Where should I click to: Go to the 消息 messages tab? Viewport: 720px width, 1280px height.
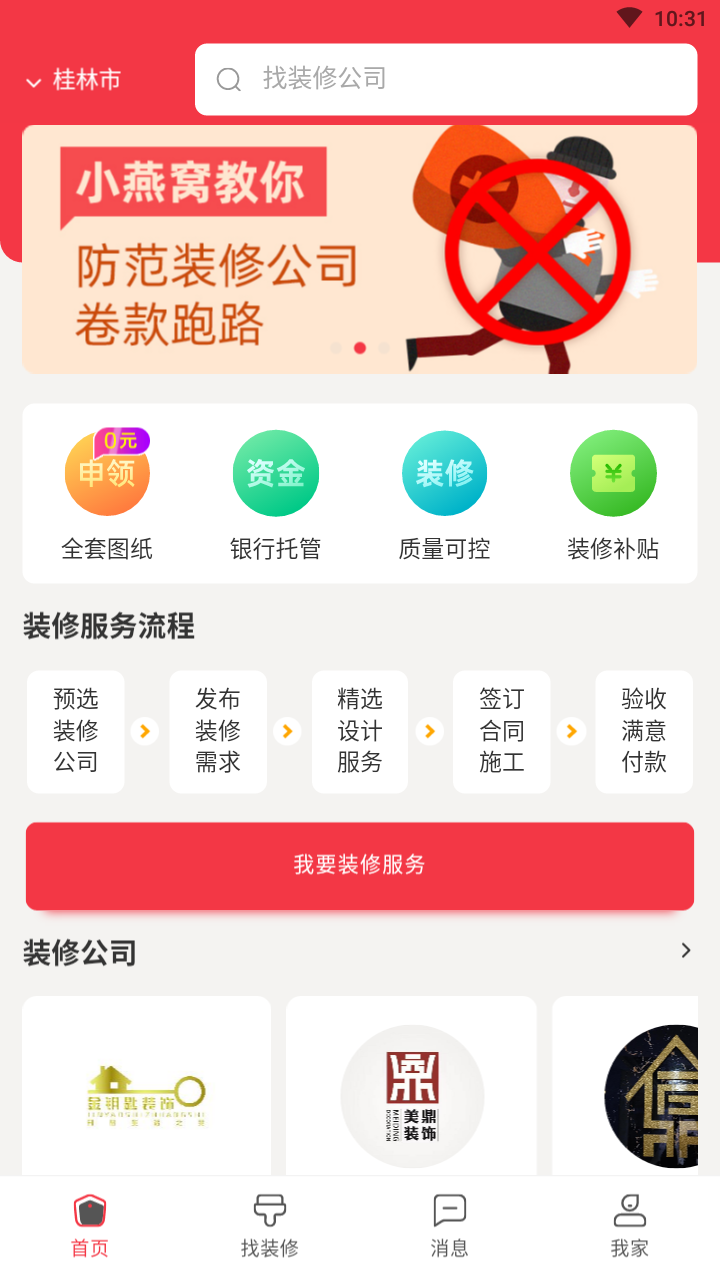449,1226
